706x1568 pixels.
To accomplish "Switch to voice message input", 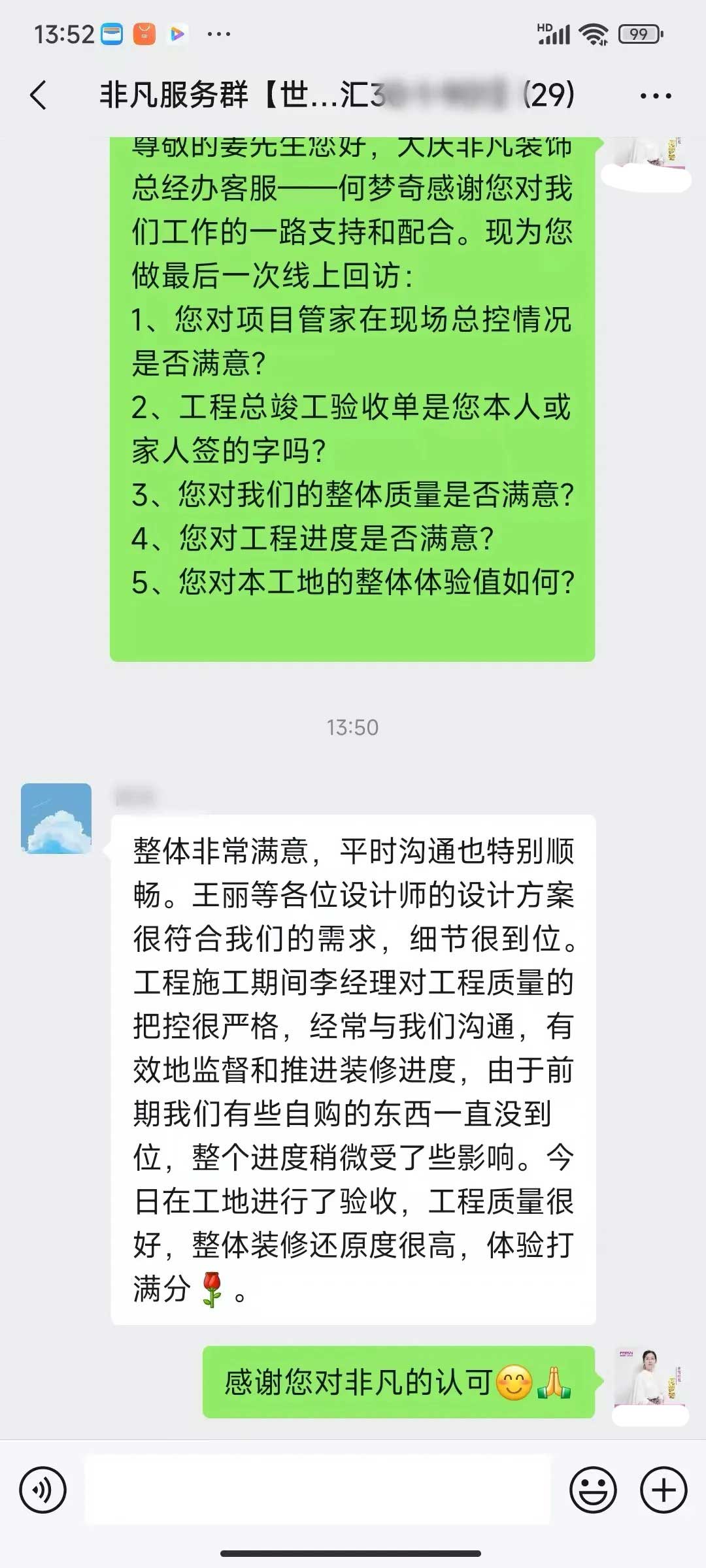I will [43, 1490].
